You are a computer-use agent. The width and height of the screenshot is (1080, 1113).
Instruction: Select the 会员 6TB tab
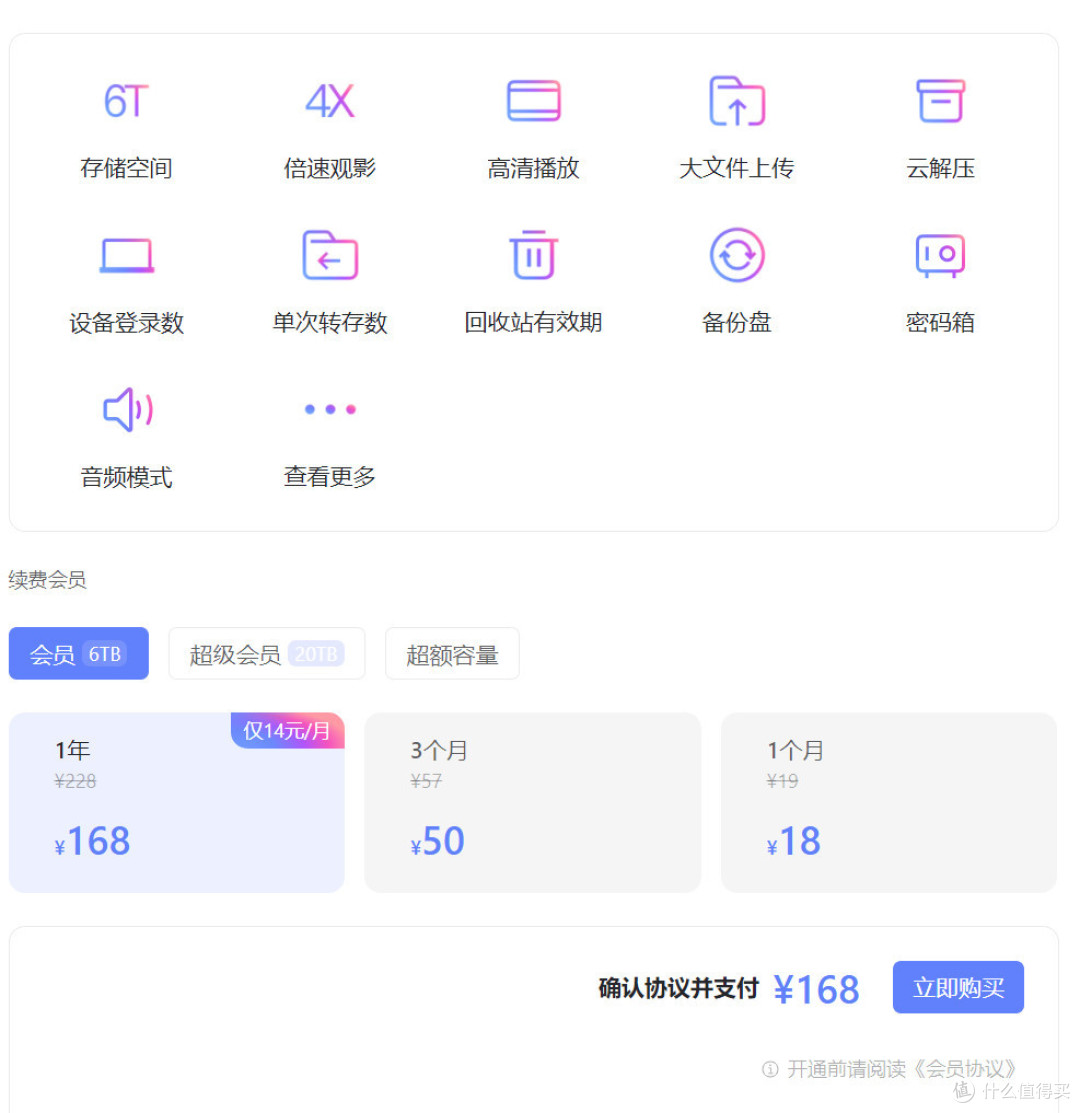click(x=78, y=654)
